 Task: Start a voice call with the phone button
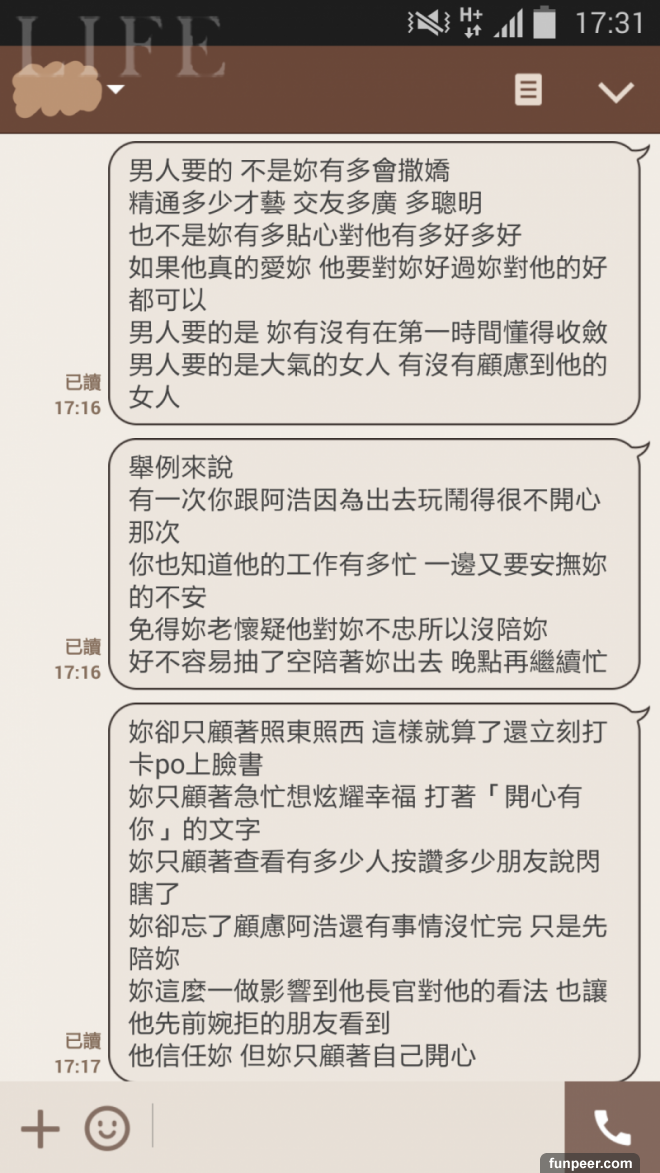tap(612, 1128)
